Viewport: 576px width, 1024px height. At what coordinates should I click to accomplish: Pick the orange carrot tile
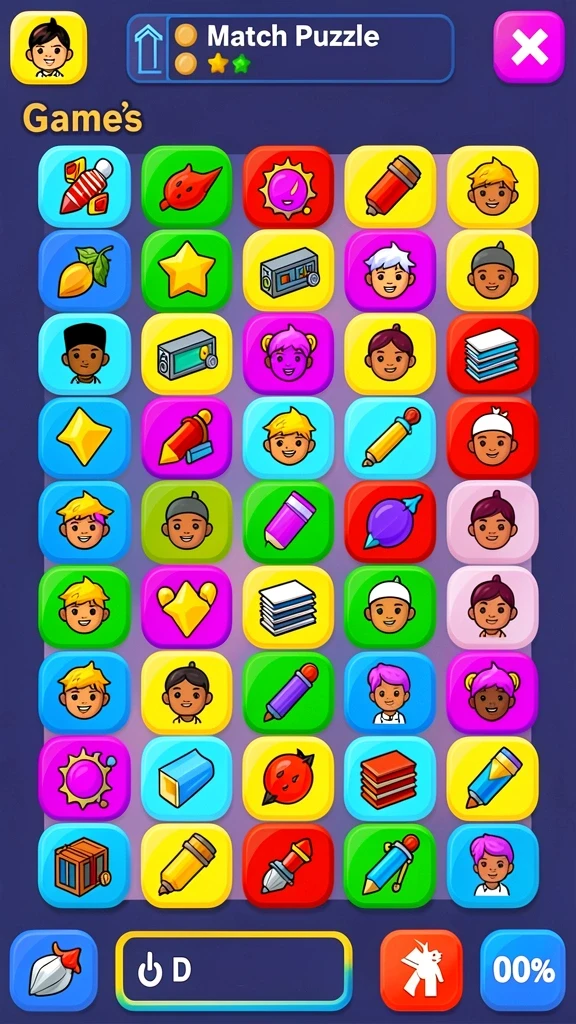[x=84, y=269]
